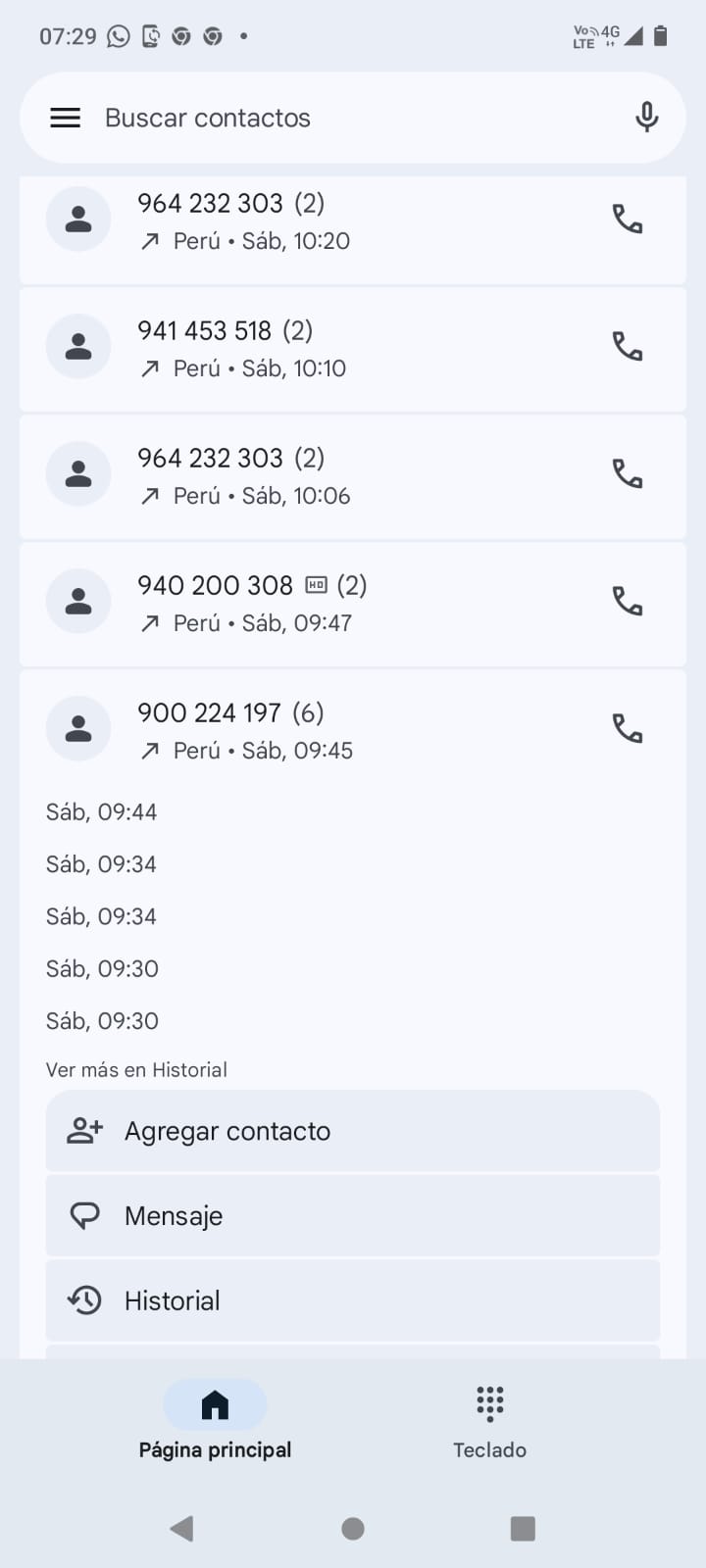Call 900 224 197 with phone icon

click(627, 728)
